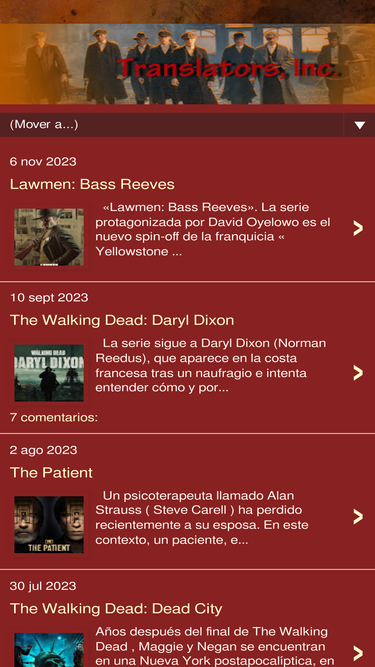Open The Walking Dead: Daryl Dixon post
The image size is (375, 667).
[122, 320]
